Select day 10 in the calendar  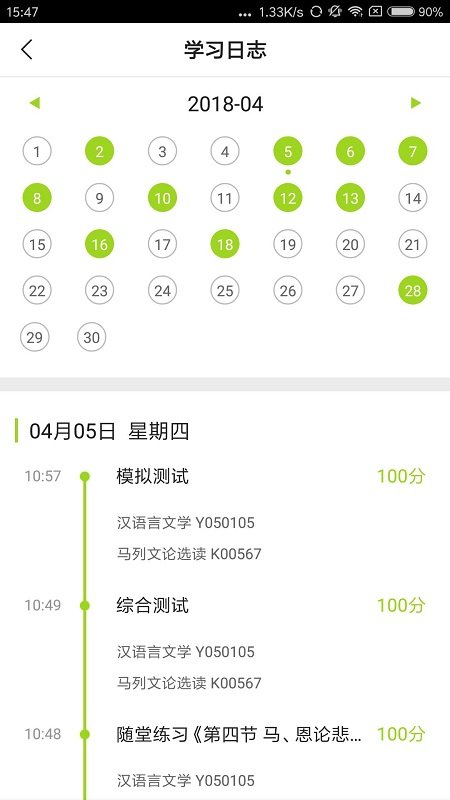click(162, 198)
